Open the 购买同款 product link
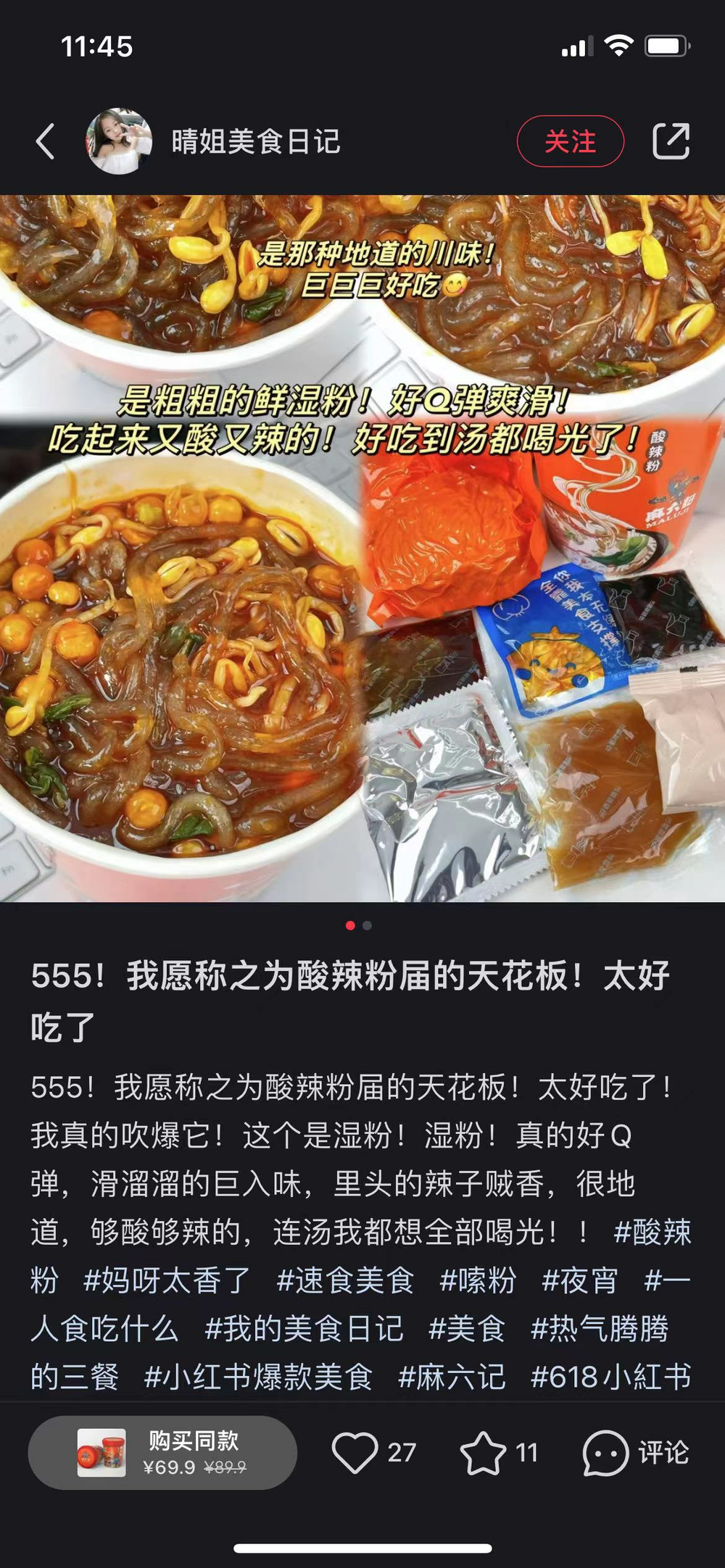725x1568 pixels. pos(163,1452)
